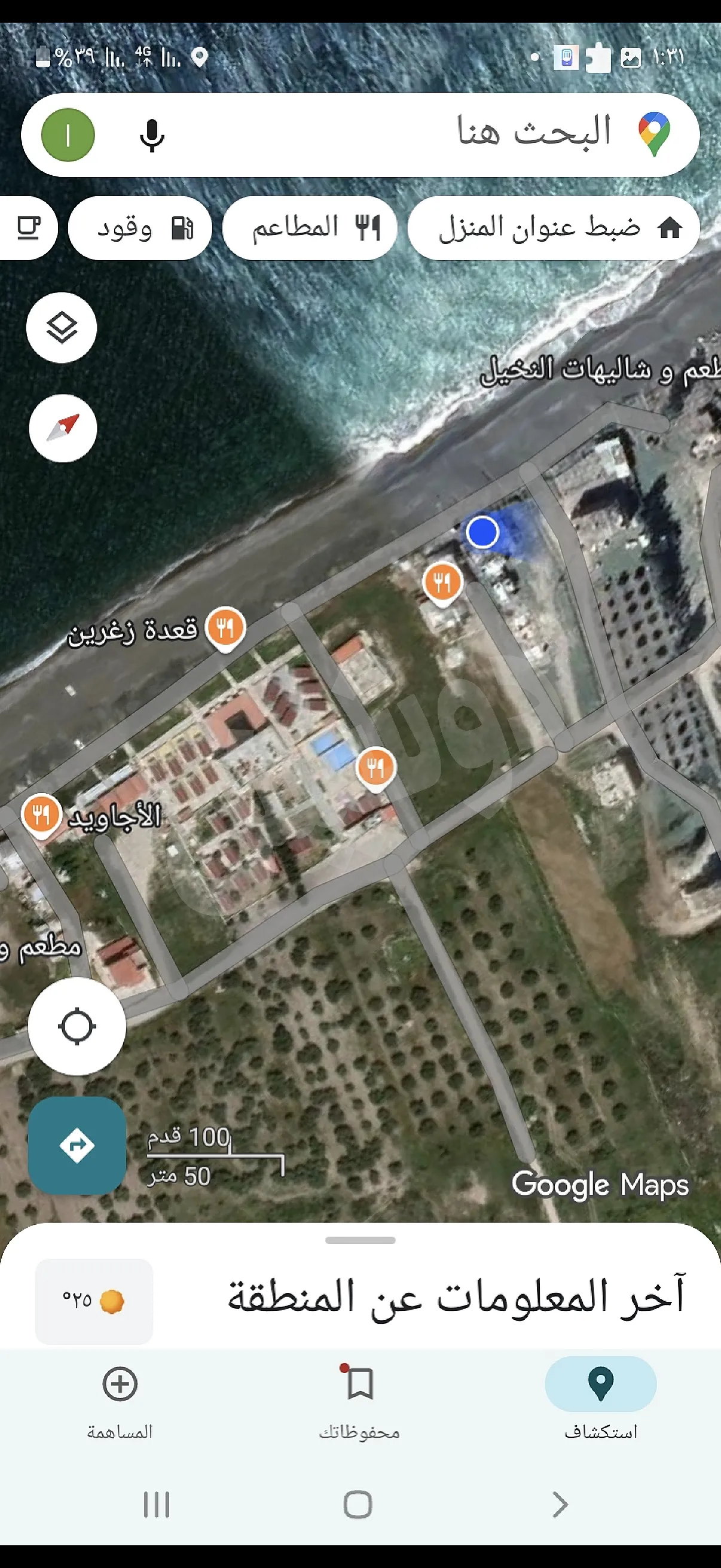Open the green profile avatar
This screenshot has height=1568, width=721.
[68, 135]
